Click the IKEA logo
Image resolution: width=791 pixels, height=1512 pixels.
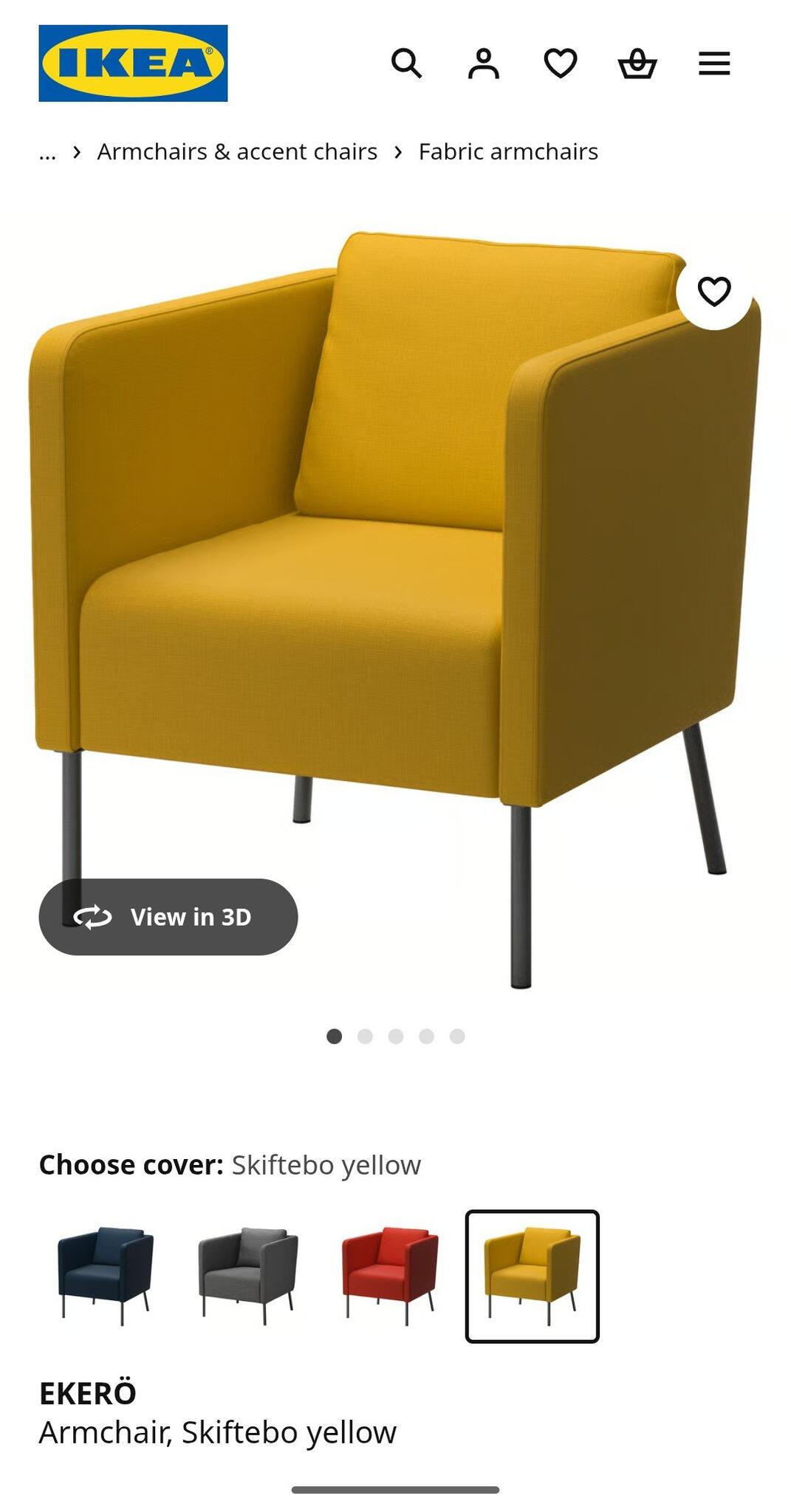133,62
